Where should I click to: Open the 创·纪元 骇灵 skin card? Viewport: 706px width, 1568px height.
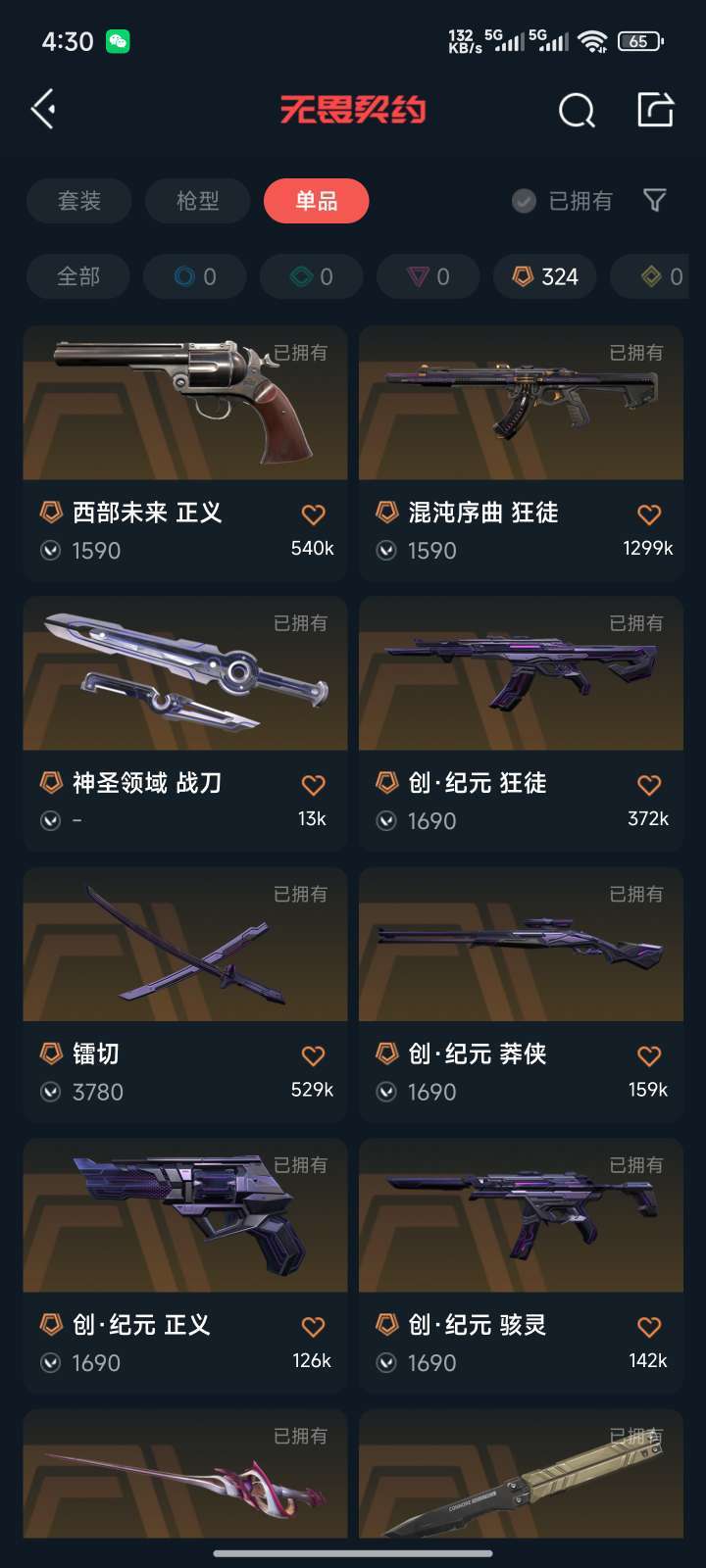(x=521, y=1266)
